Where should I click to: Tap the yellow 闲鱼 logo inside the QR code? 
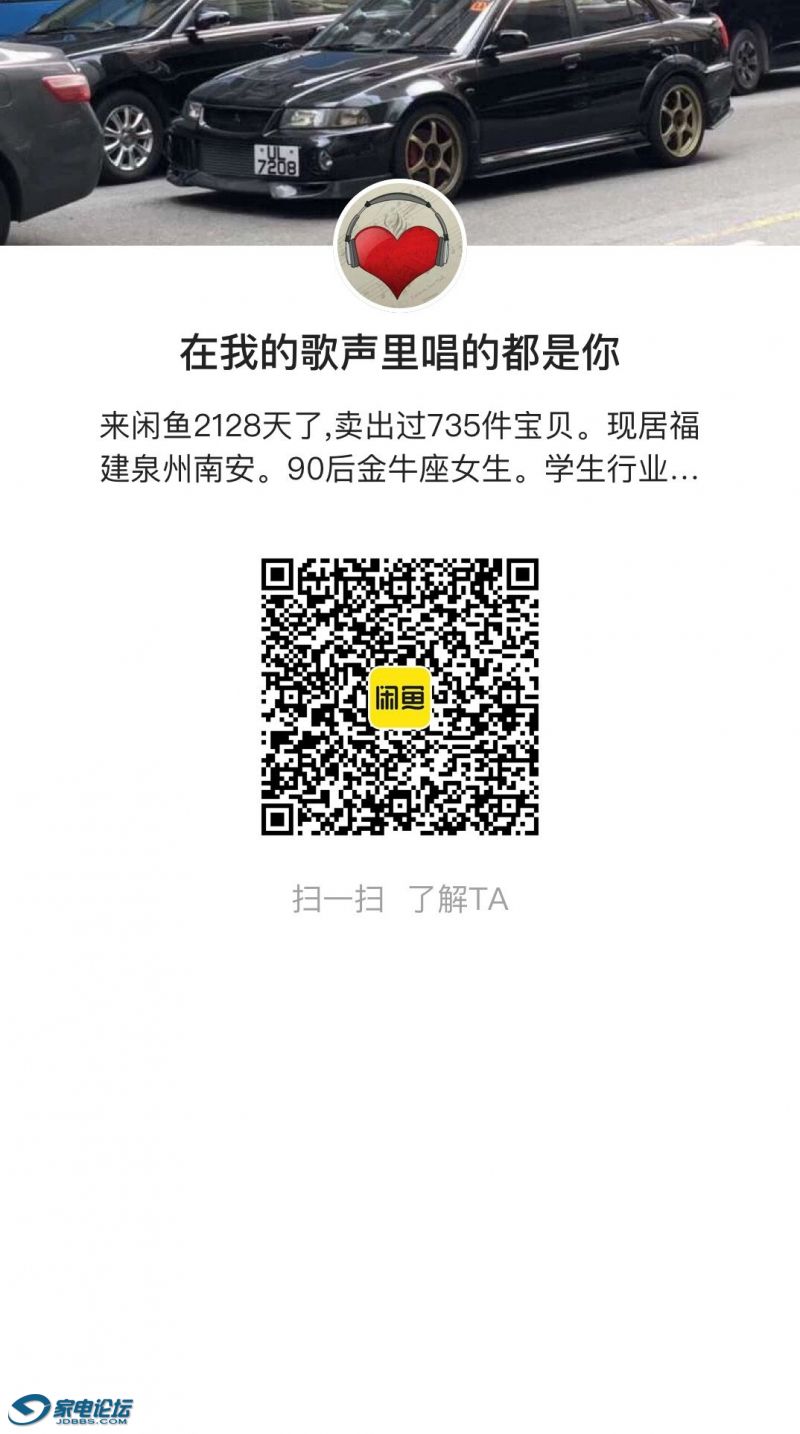[x=400, y=698]
